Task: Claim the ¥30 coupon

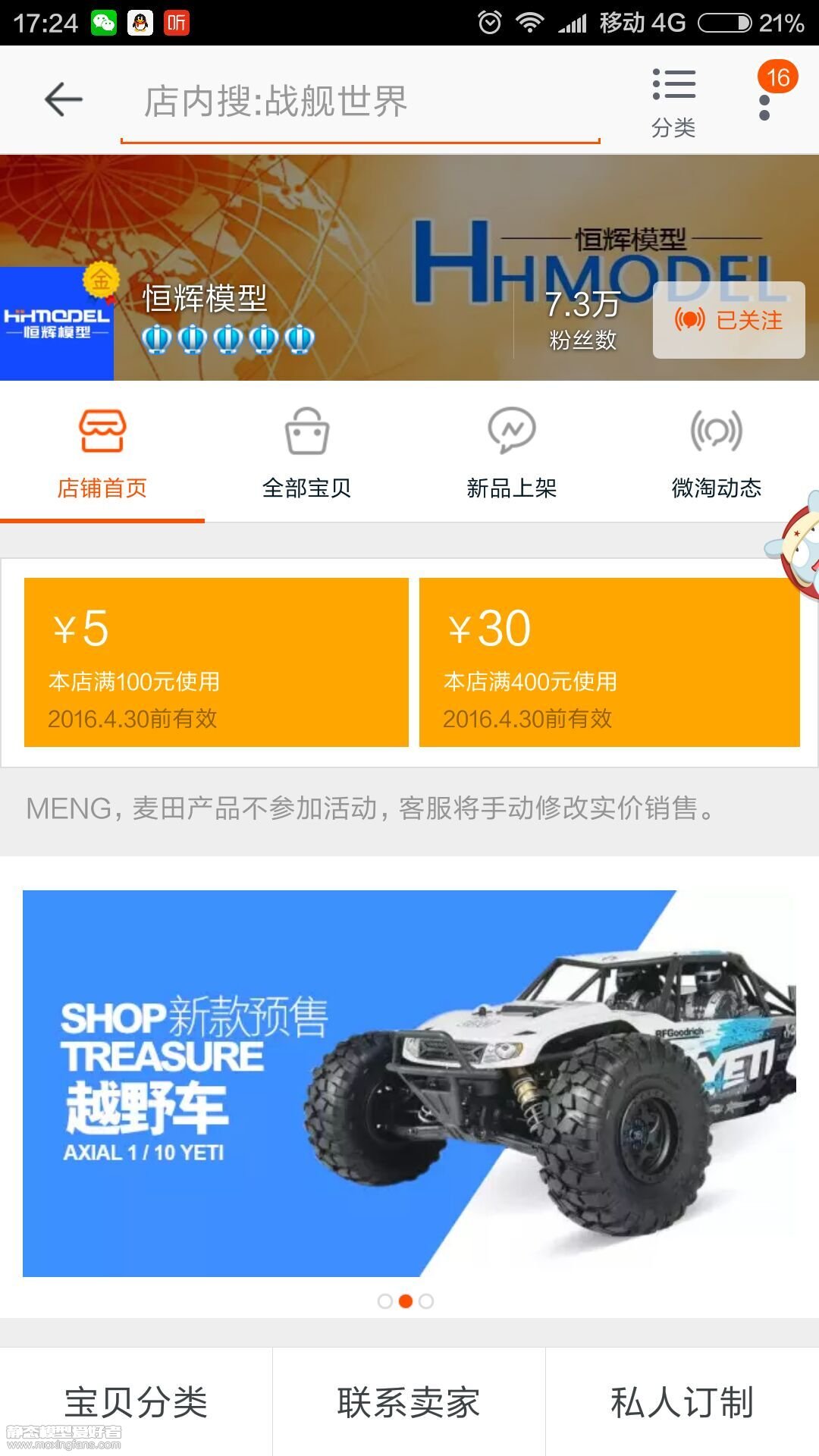Action: (x=609, y=662)
